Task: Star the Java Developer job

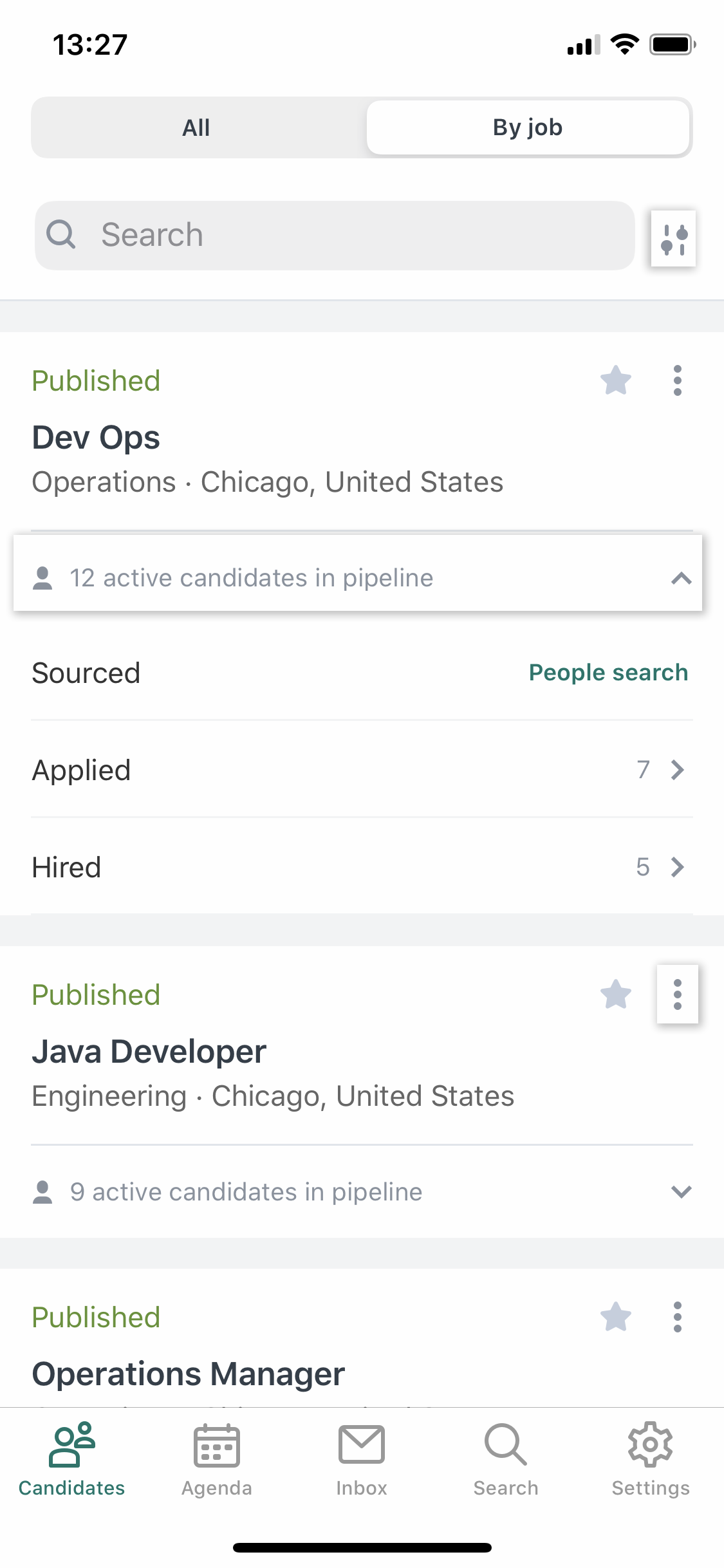Action: (616, 994)
